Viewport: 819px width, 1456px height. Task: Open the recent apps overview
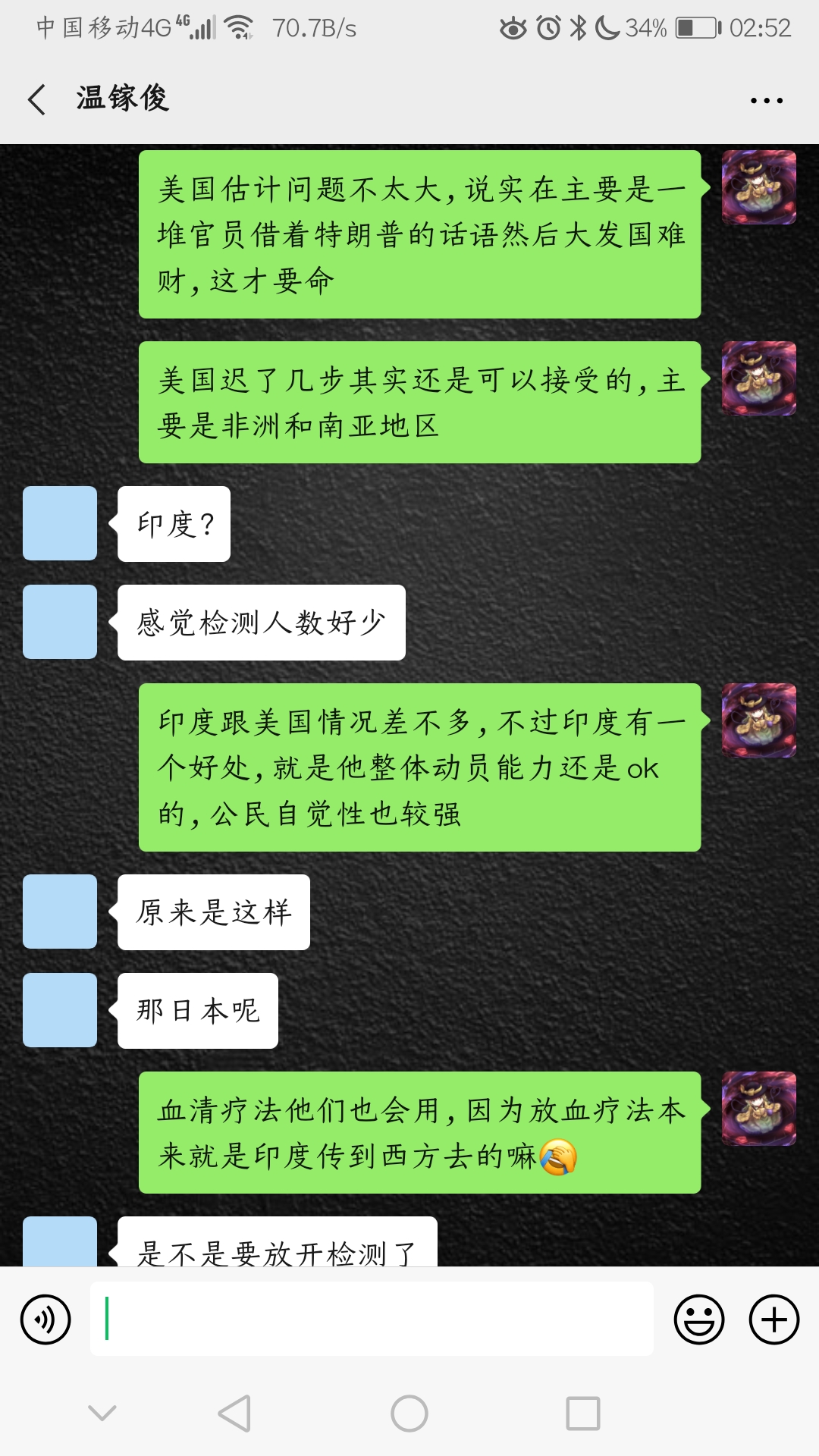tap(582, 1414)
